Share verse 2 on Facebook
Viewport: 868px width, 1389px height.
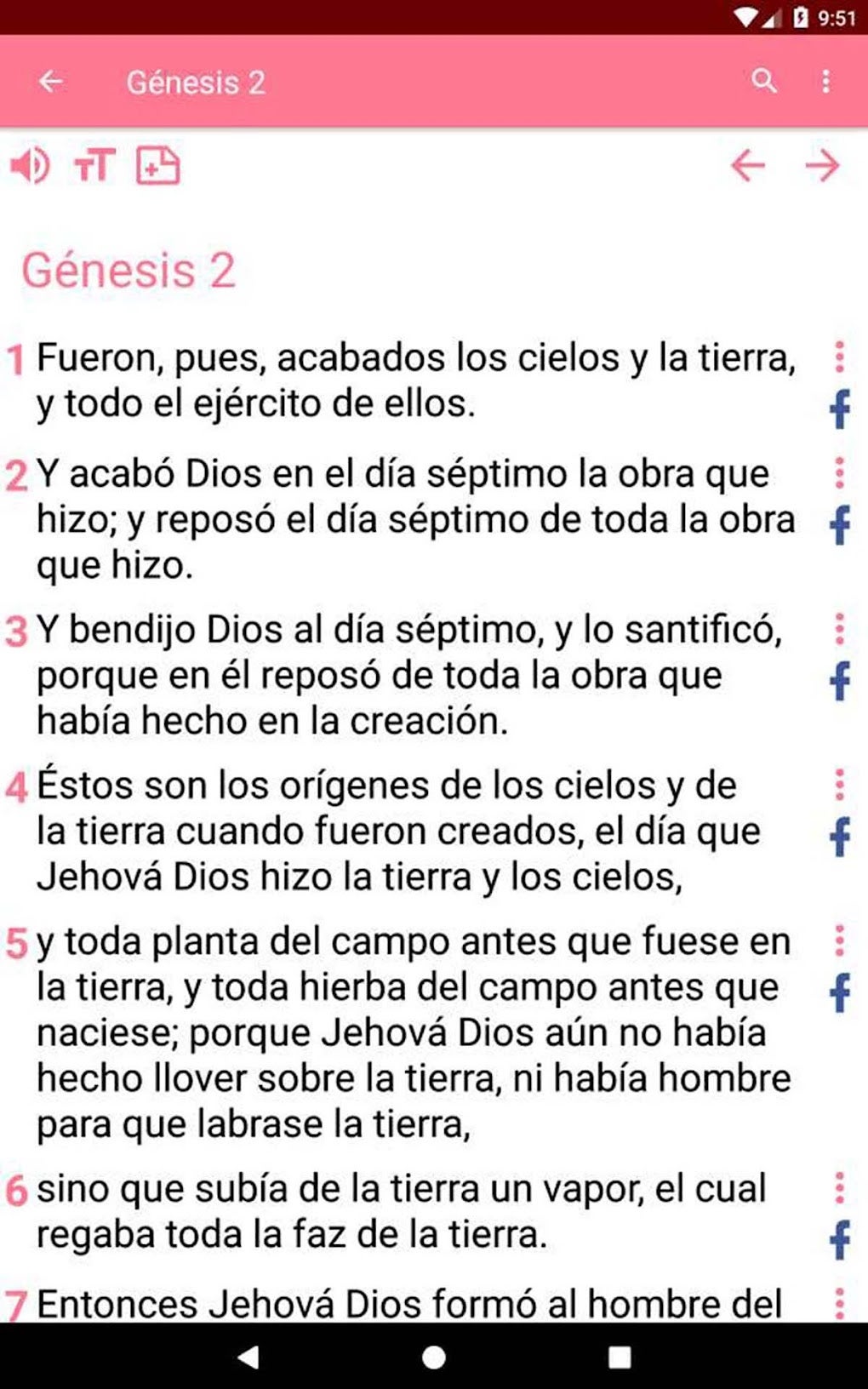pos(839,525)
